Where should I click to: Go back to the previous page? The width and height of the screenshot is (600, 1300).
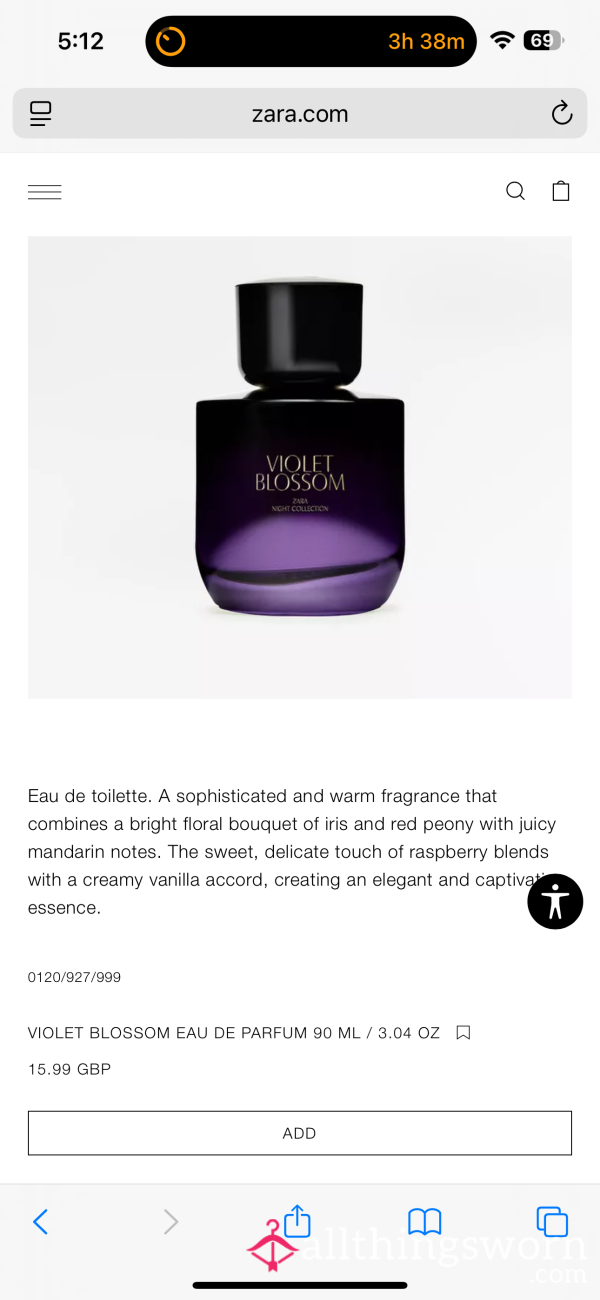tap(41, 1221)
